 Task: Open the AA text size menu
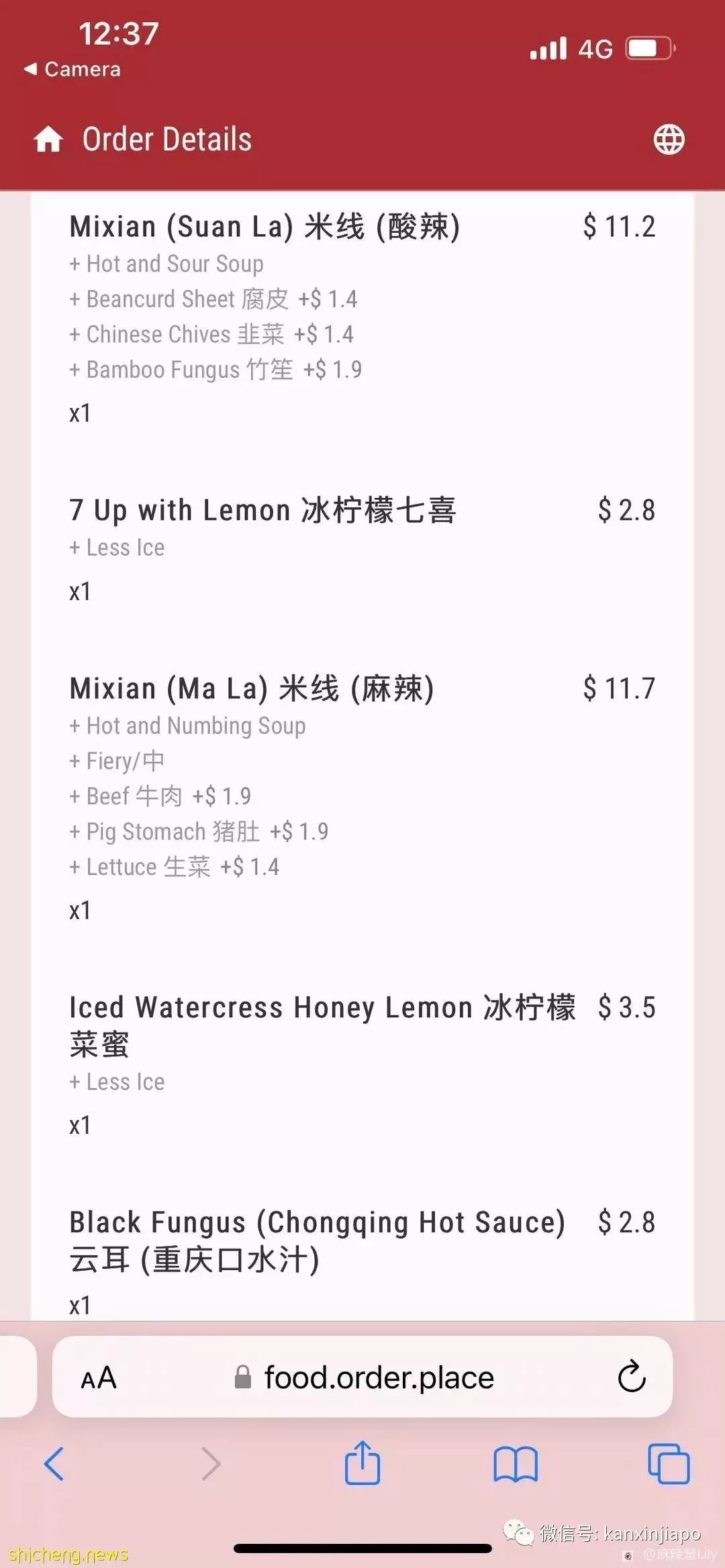pyautogui.click(x=99, y=1378)
